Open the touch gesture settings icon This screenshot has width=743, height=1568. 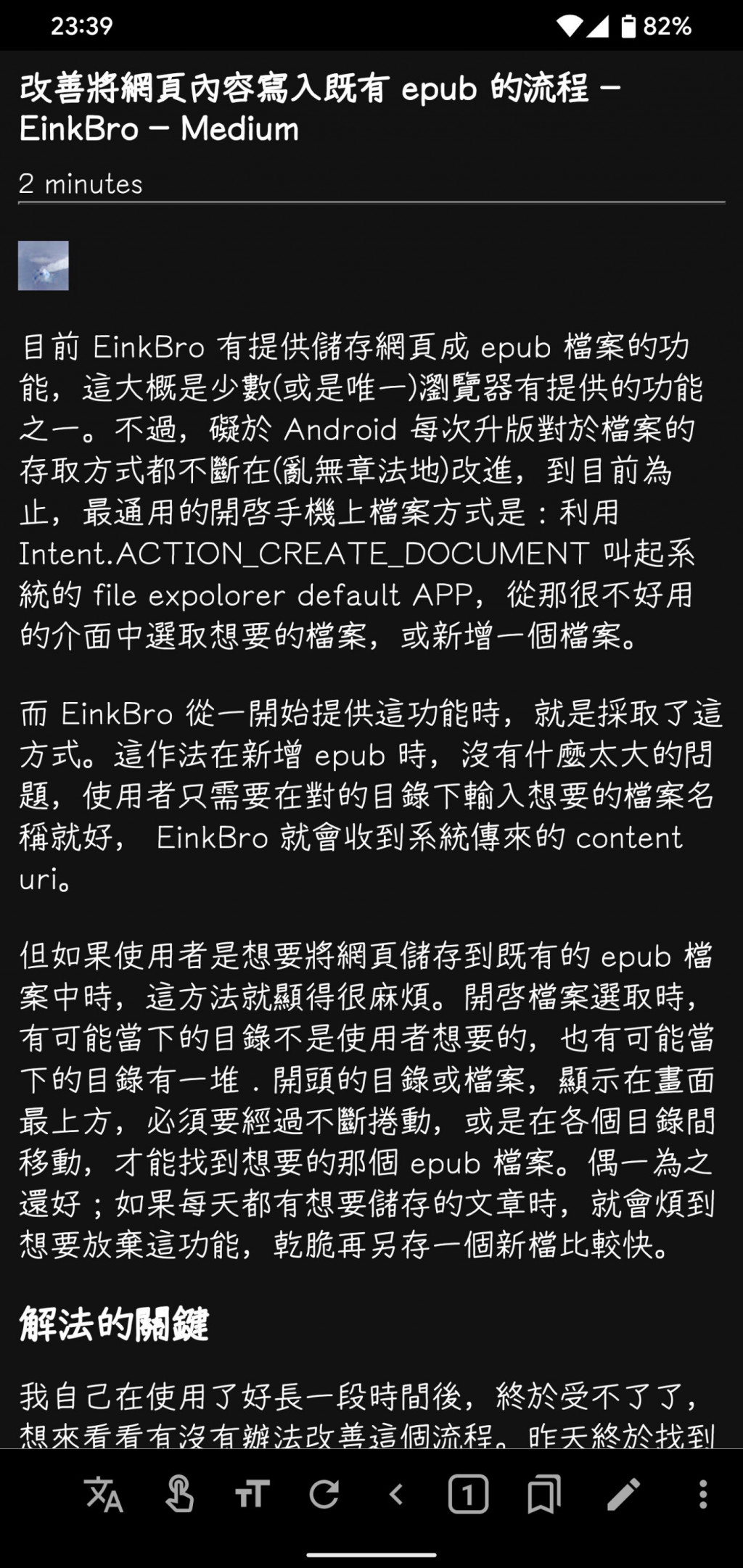(179, 1494)
